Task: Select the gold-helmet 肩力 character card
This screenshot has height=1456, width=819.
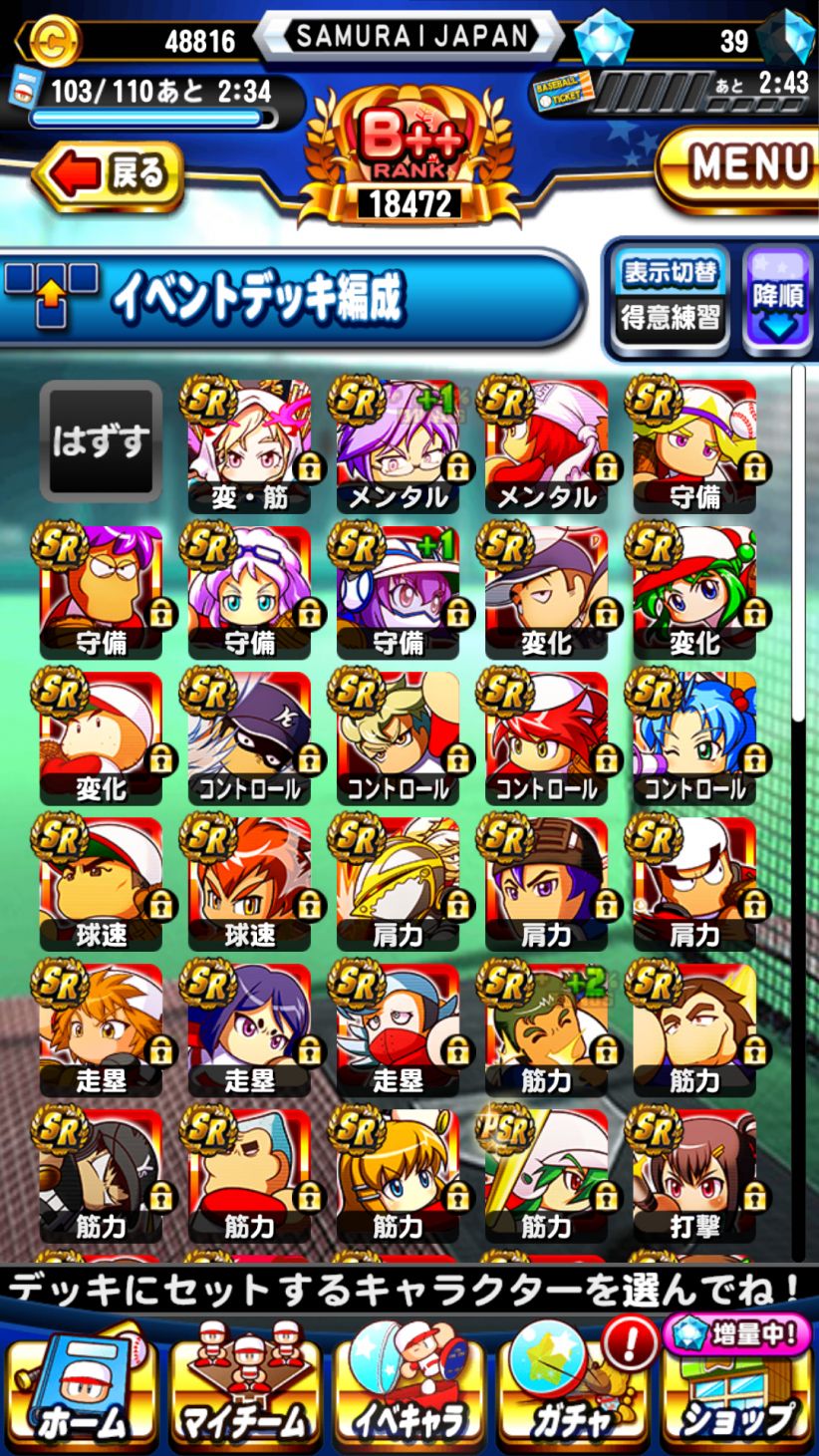Action: [398, 882]
